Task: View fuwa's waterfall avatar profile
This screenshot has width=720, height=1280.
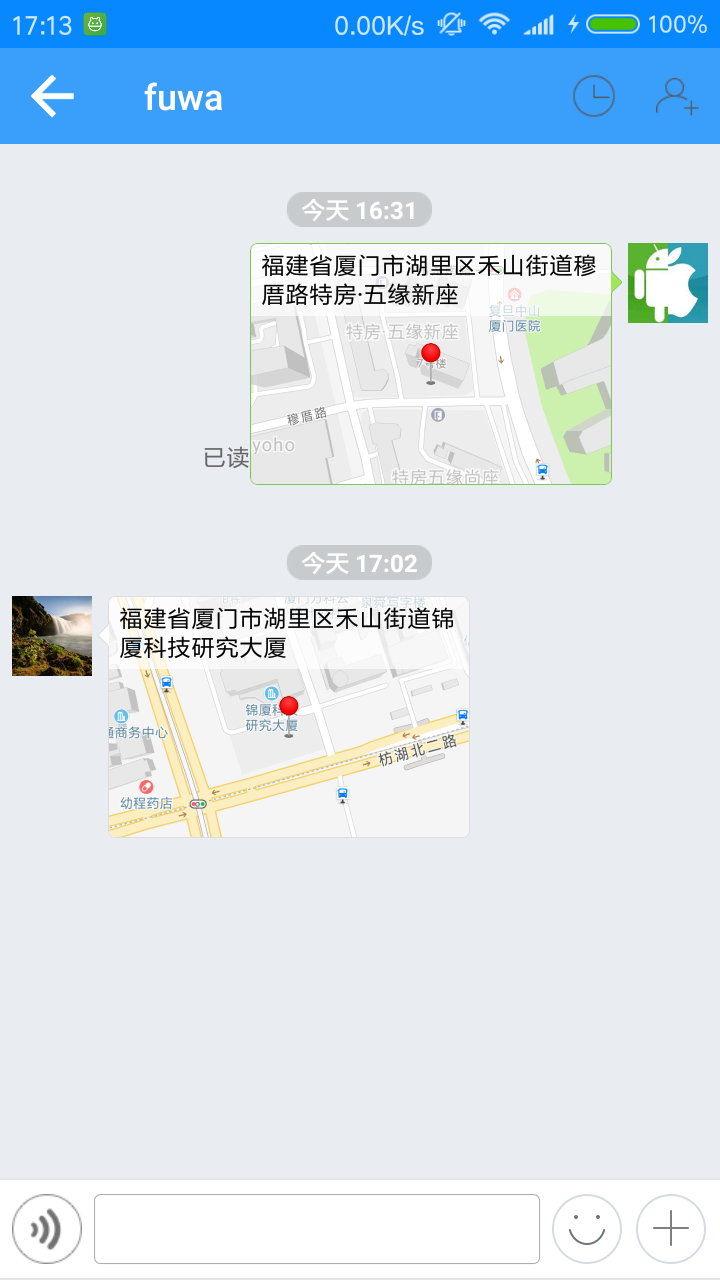Action: click(x=52, y=636)
